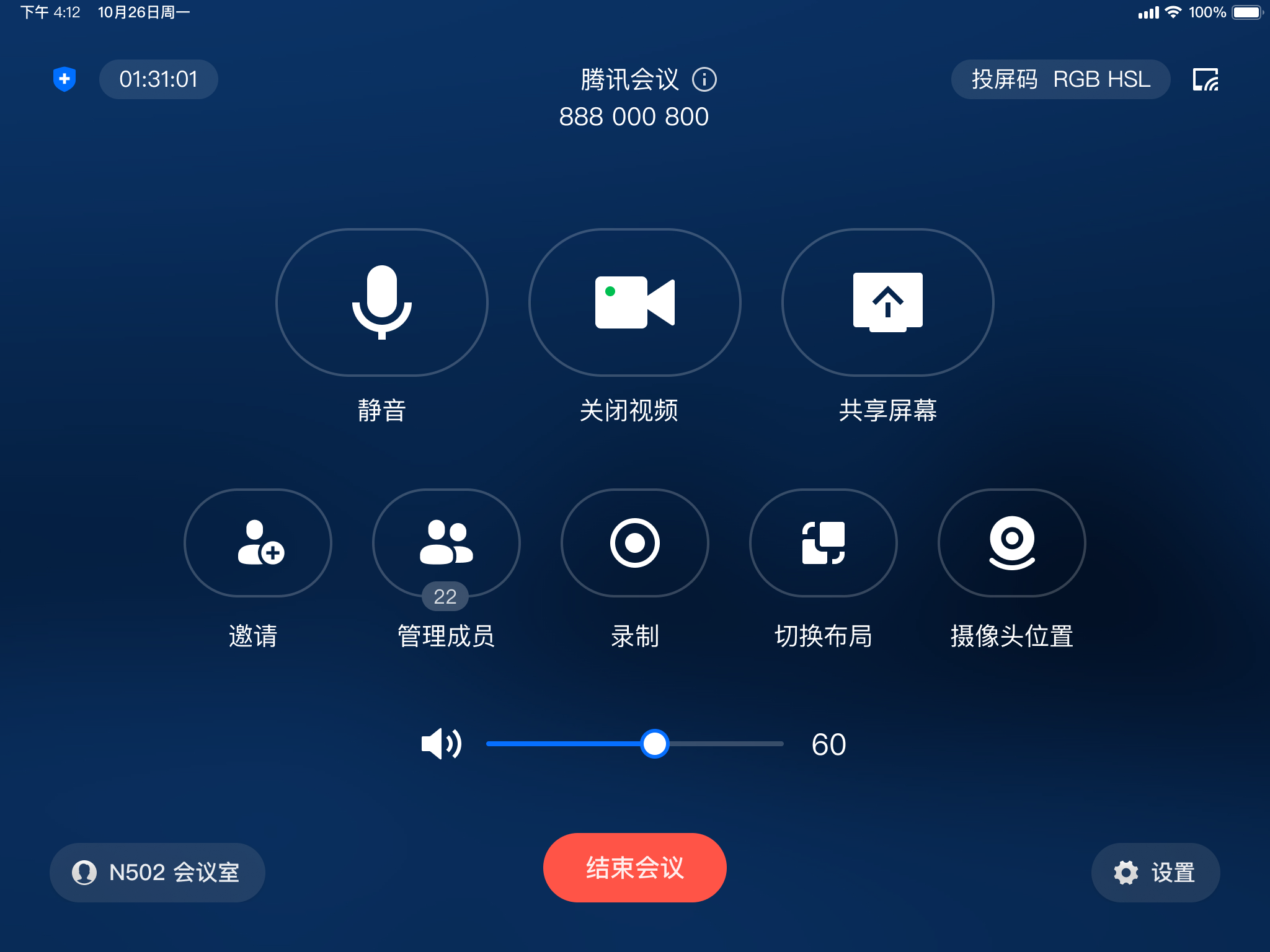
Task: Invite new participants
Action: (258, 543)
